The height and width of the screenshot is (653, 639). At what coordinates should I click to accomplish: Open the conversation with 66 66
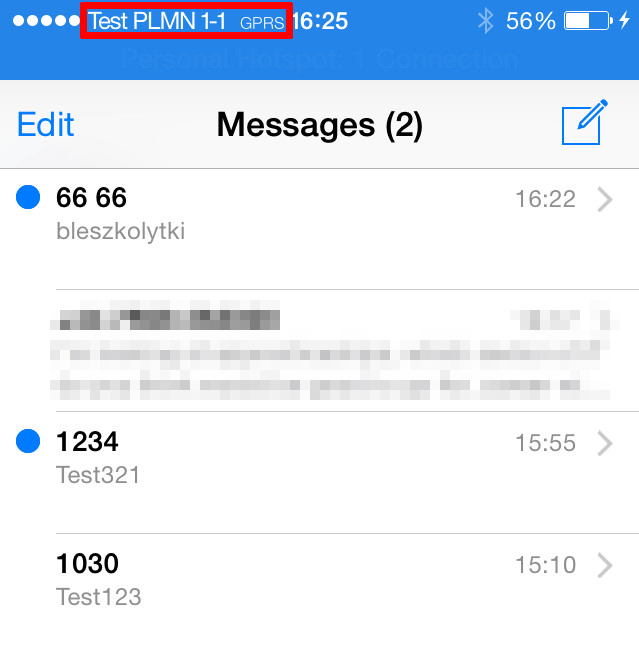320,214
